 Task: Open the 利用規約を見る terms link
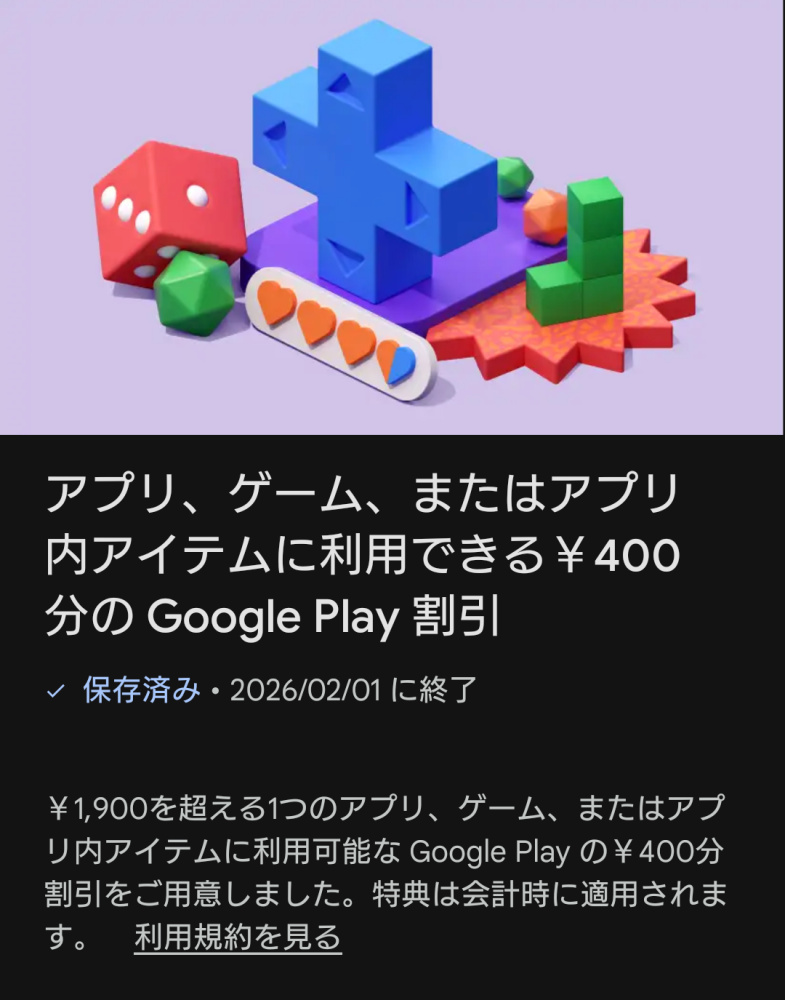[238, 938]
